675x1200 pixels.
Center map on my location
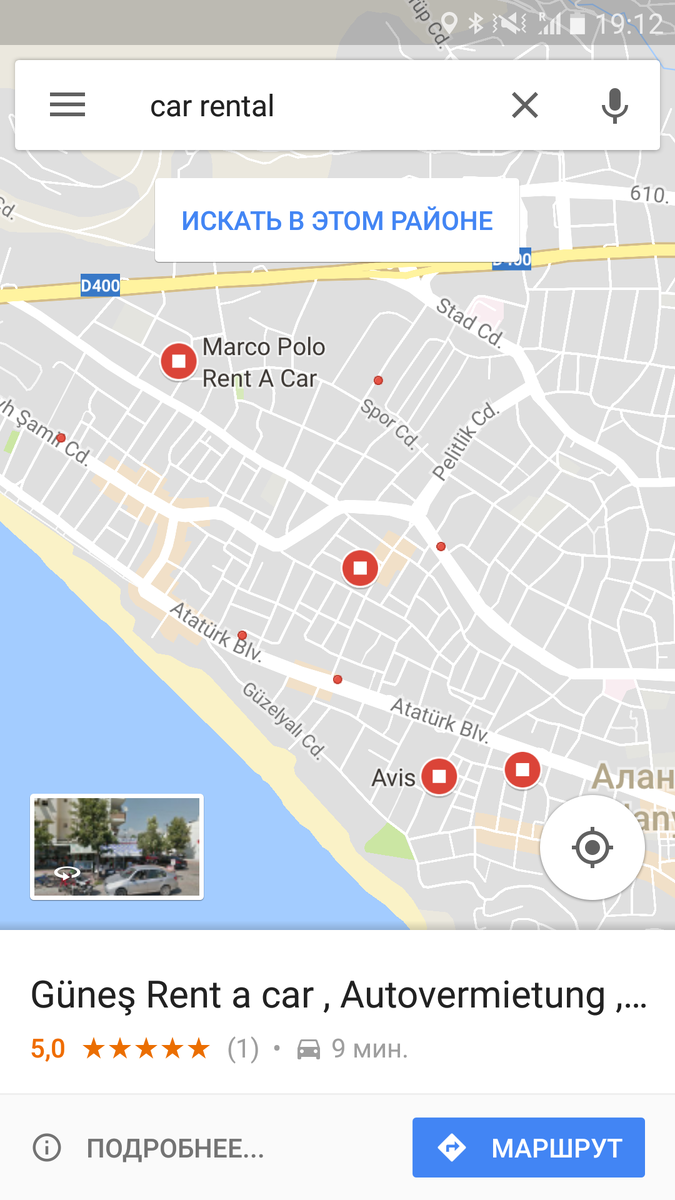(x=592, y=848)
